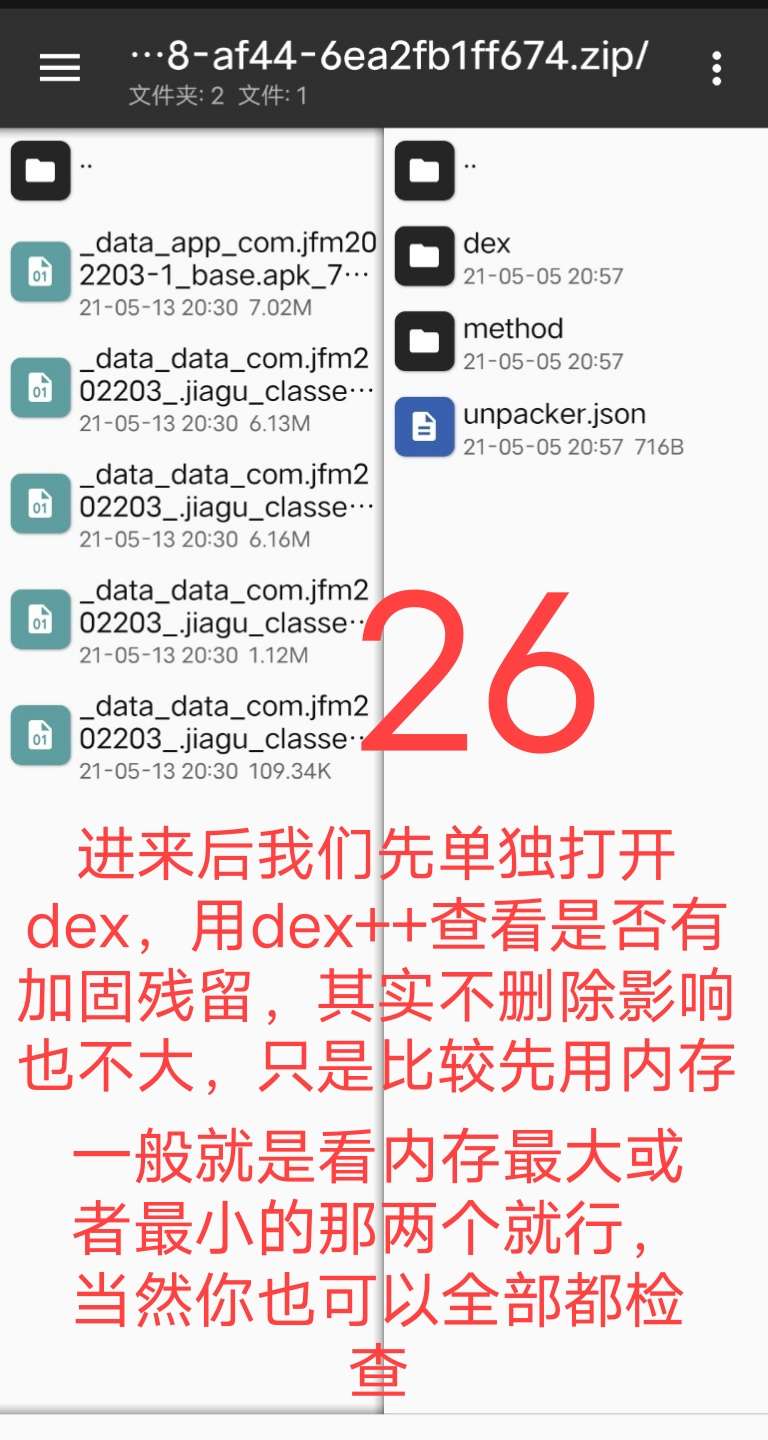
Task: Tap the unpacker.json file name label
Action: click(x=555, y=414)
